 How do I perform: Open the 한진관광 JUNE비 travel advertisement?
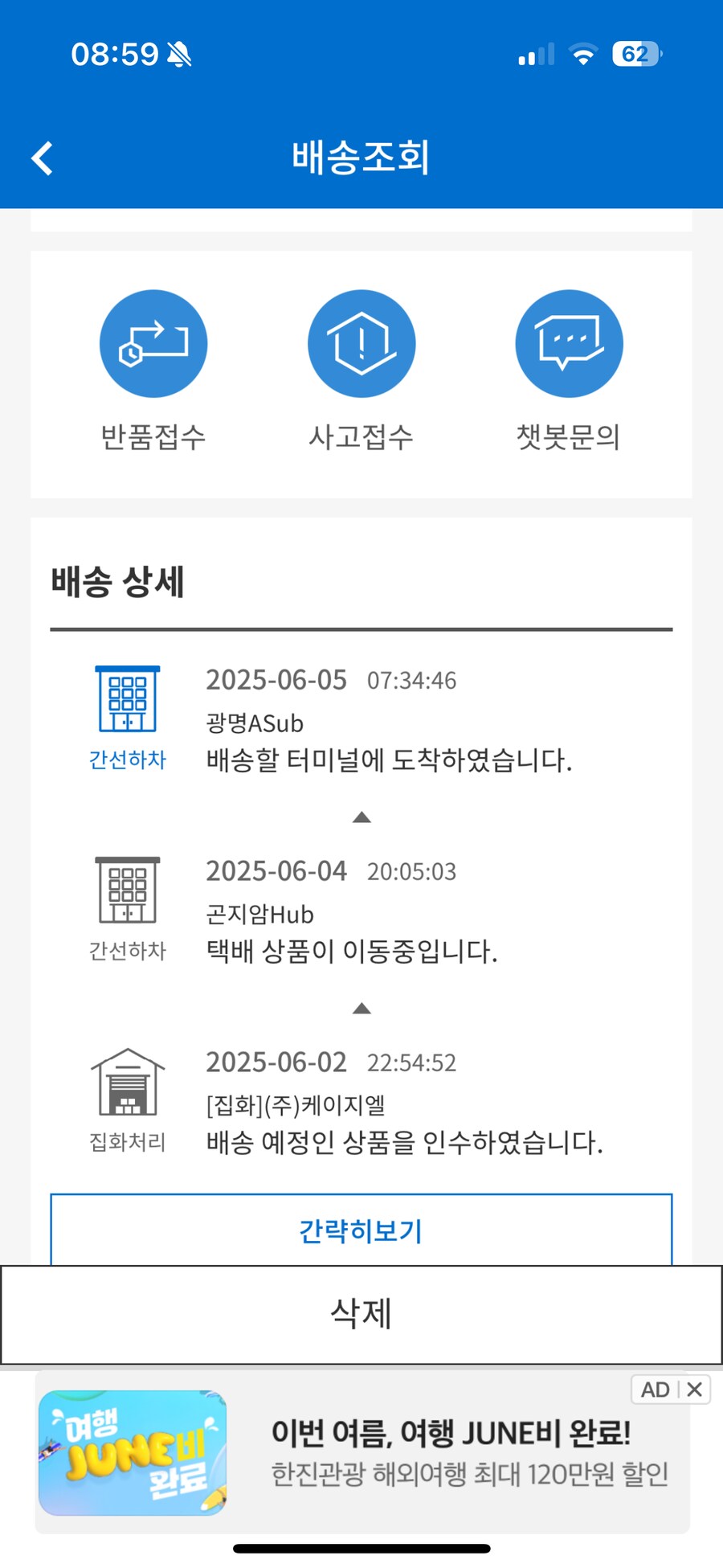tap(361, 1455)
